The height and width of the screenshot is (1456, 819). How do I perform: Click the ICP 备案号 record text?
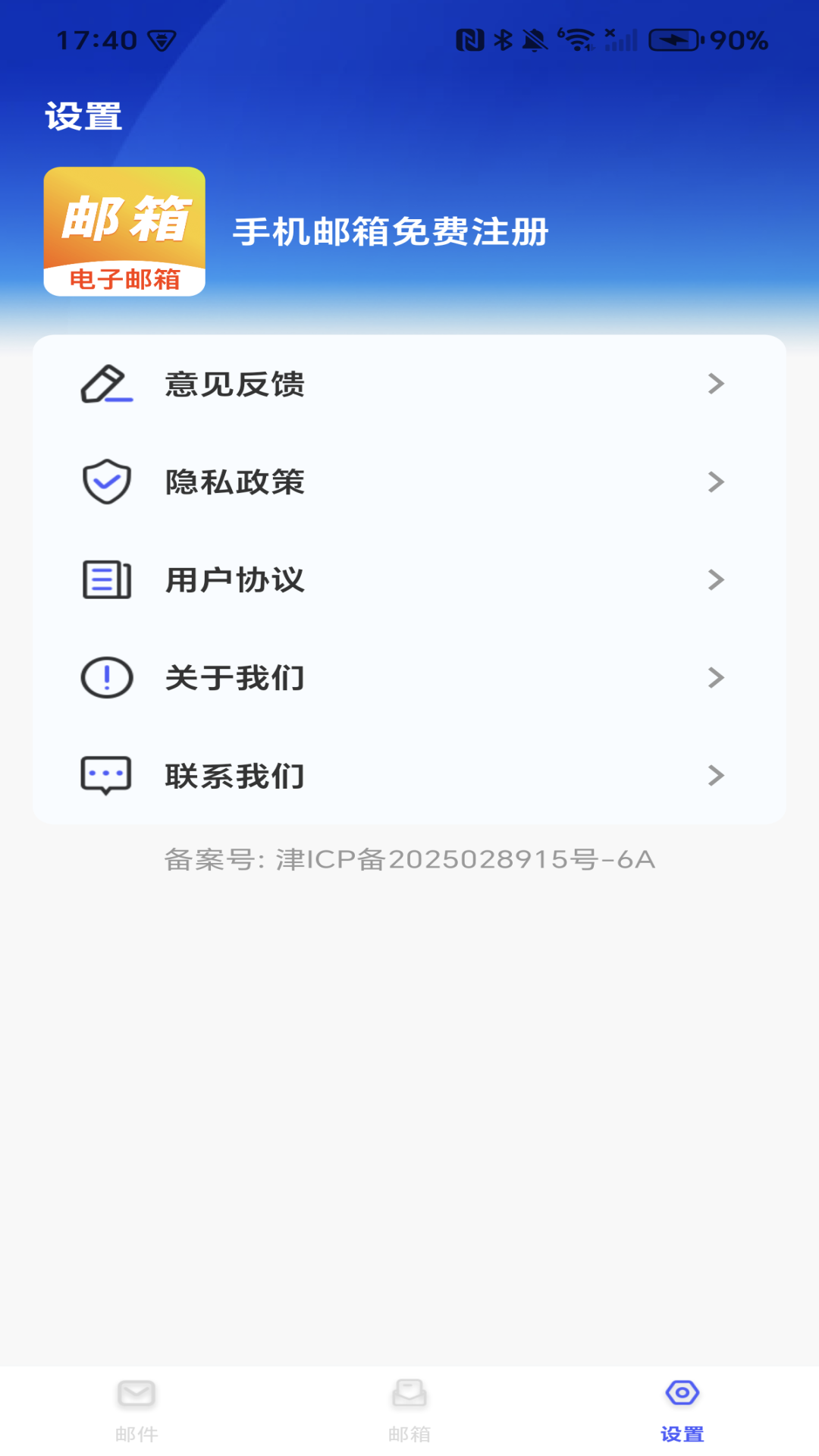coord(409,859)
